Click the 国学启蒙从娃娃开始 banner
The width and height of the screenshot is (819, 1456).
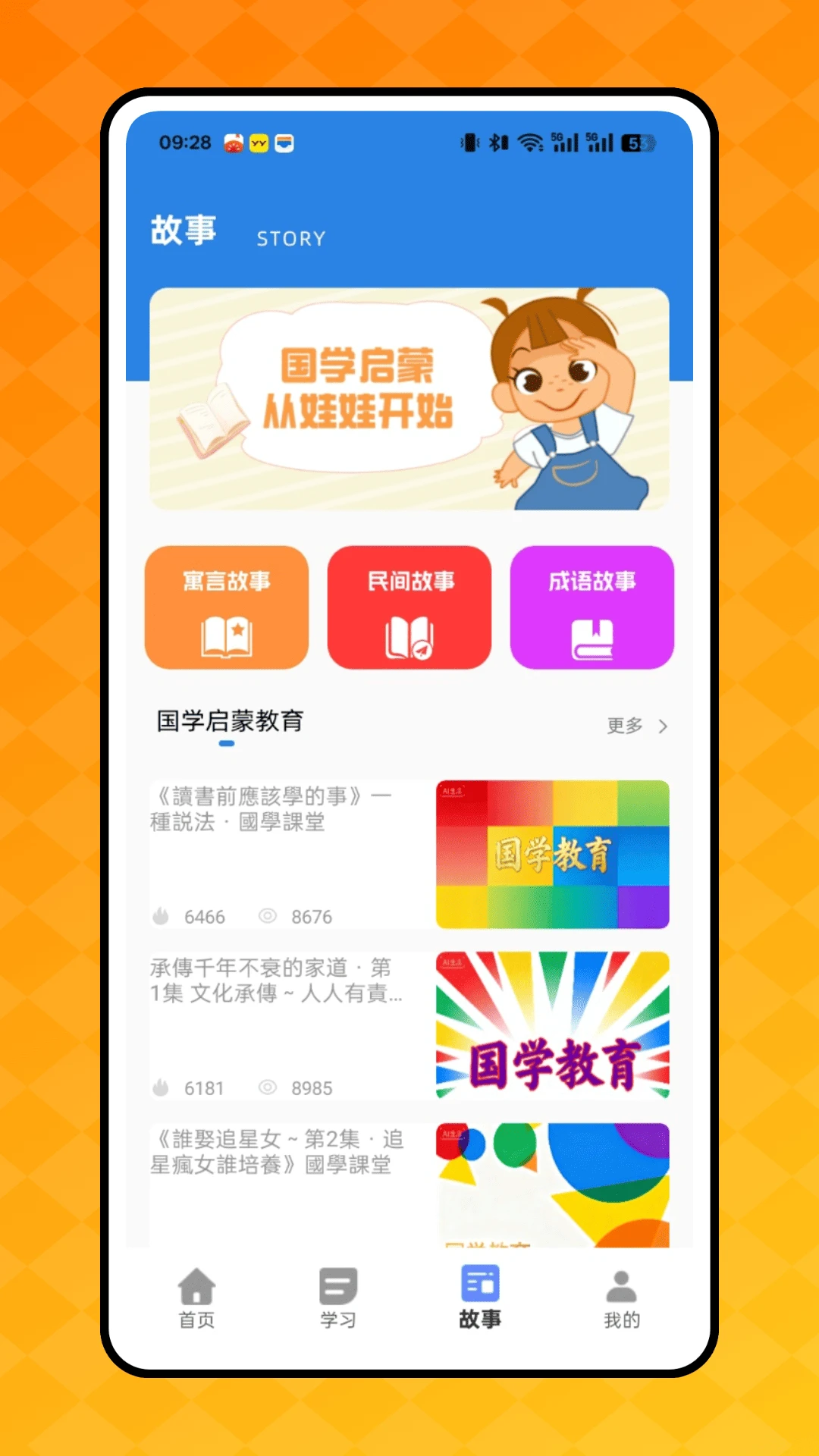[x=409, y=397]
